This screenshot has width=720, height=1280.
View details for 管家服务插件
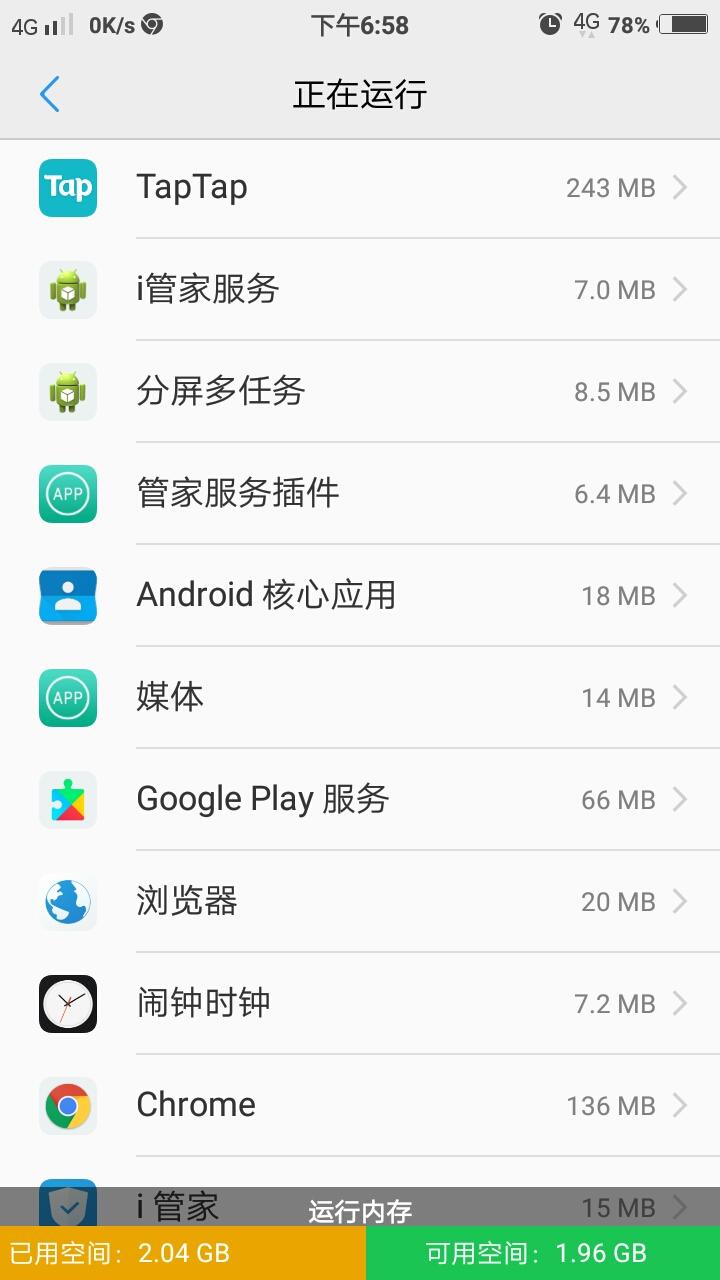click(x=360, y=494)
